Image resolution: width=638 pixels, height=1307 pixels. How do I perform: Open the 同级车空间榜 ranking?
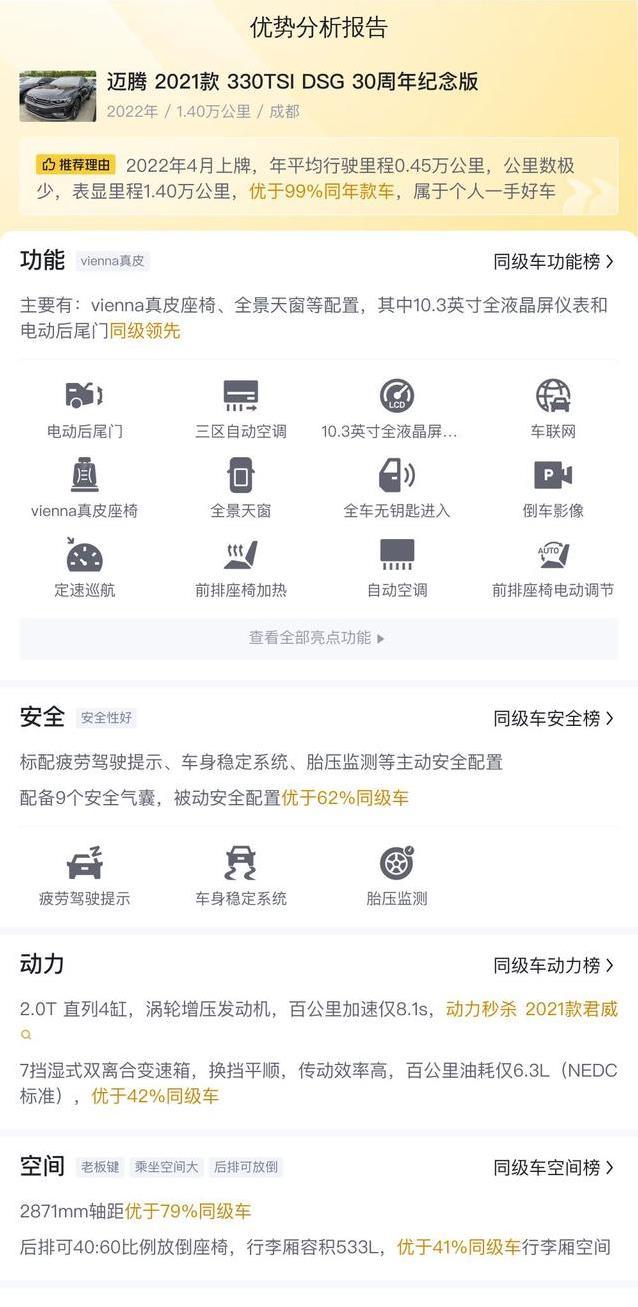point(554,1167)
